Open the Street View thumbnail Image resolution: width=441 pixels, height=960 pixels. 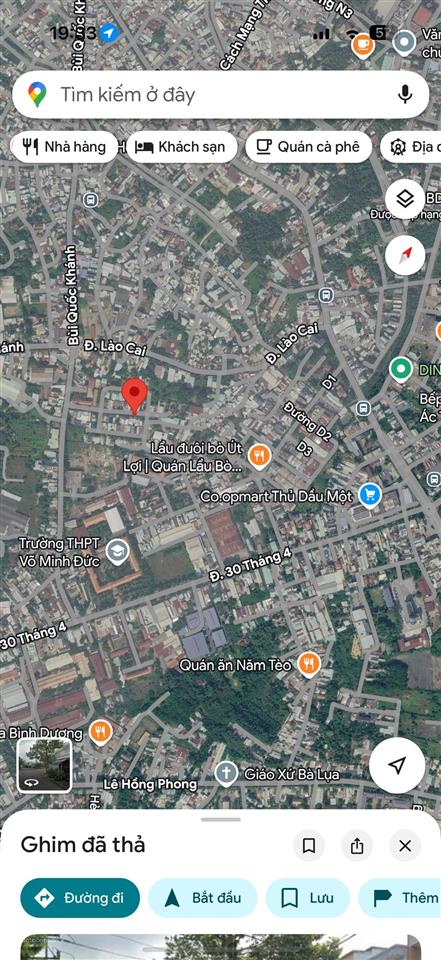click(44, 765)
